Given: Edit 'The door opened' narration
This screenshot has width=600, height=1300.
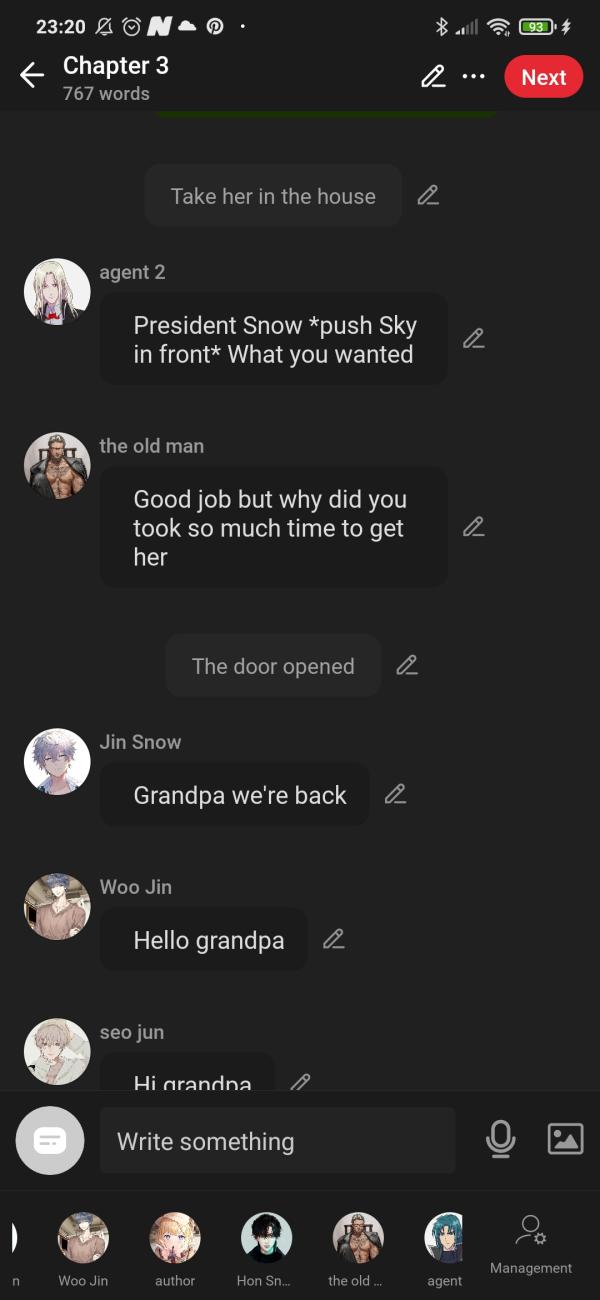Looking at the screenshot, I should [407, 665].
